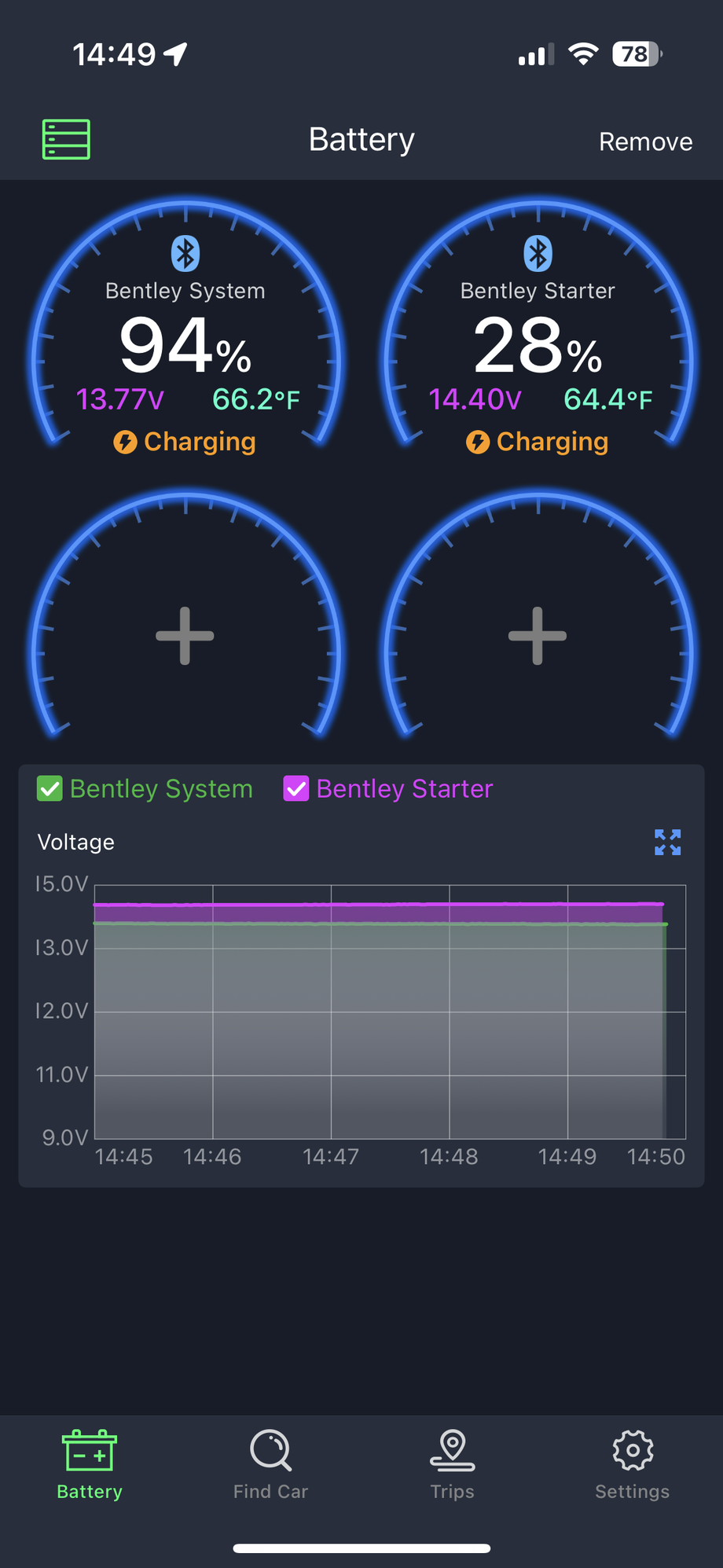723x1568 pixels.
Task: Switch to the Trips tab
Action: (452, 1464)
